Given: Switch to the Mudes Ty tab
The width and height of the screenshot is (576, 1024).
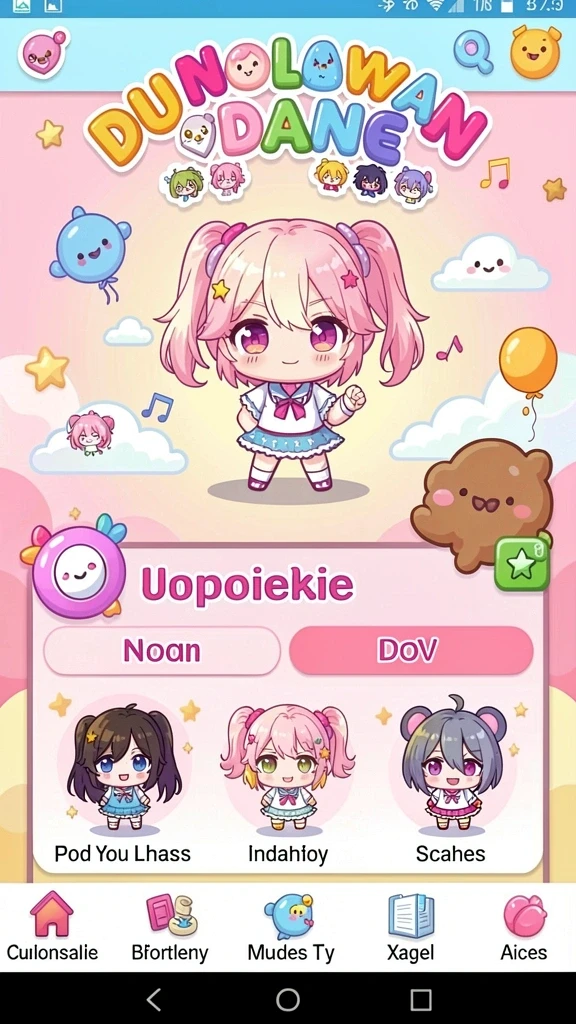Looking at the screenshot, I should point(291,927).
